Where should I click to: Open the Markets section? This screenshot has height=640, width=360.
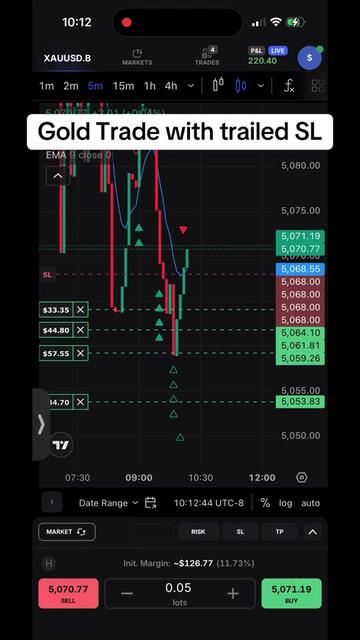coord(137,58)
